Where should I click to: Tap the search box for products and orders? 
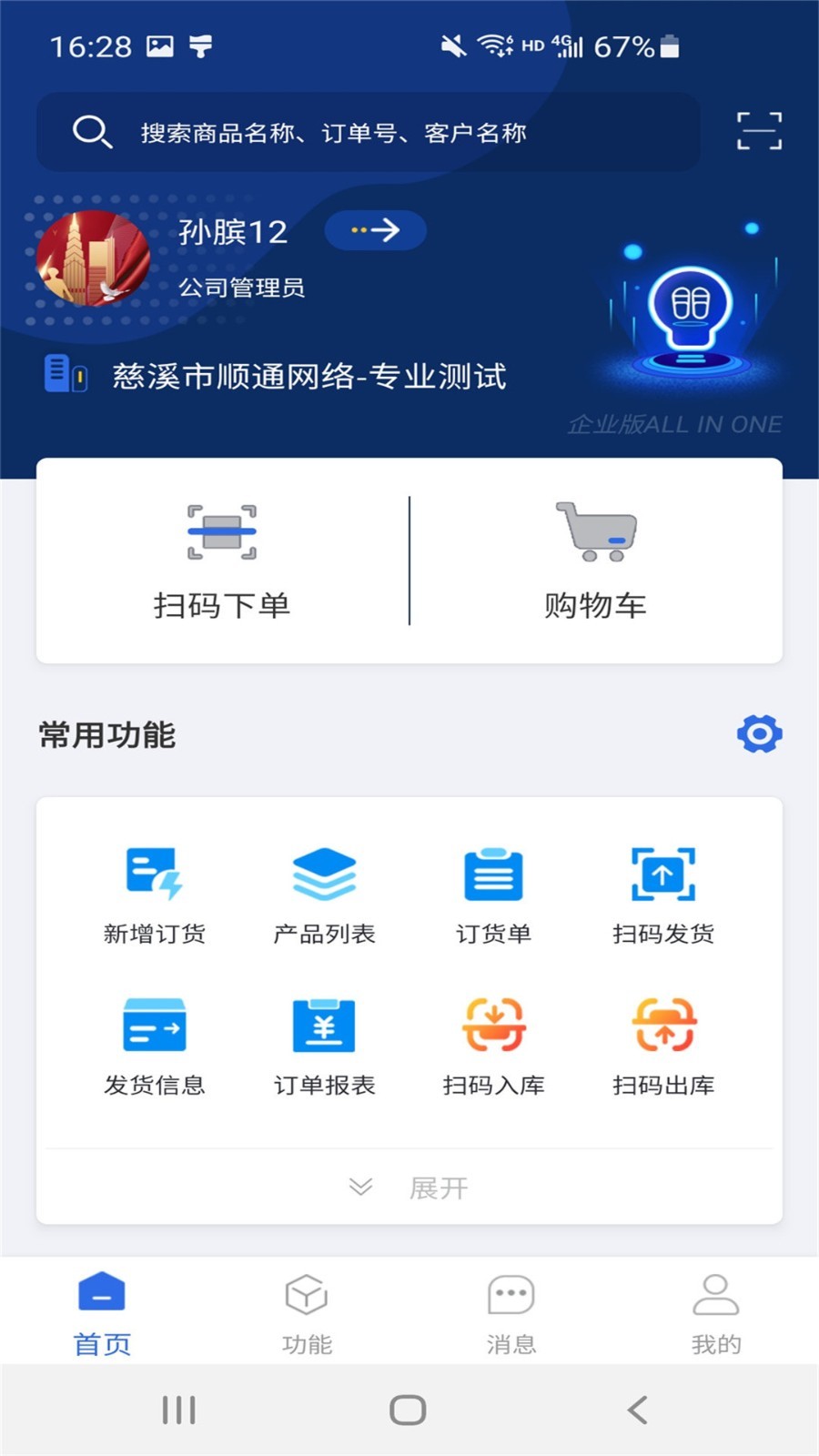pos(368,133)
